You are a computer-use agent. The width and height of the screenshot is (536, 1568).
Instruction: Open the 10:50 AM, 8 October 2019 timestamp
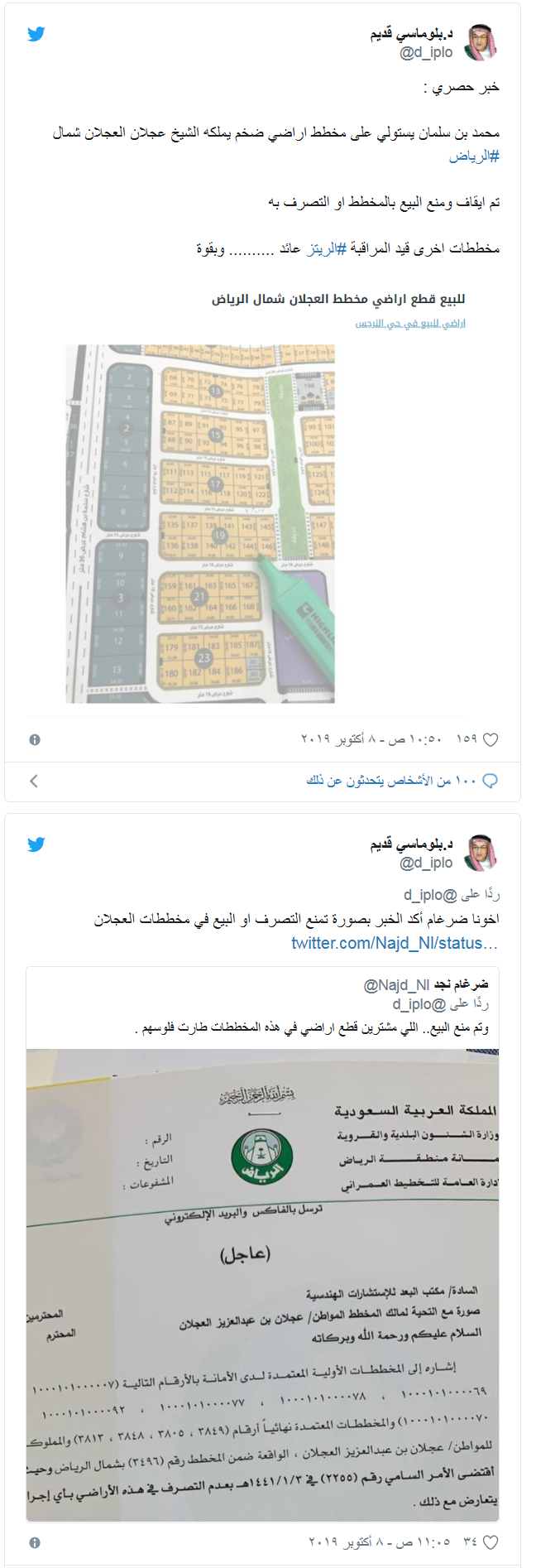point(371,739)
